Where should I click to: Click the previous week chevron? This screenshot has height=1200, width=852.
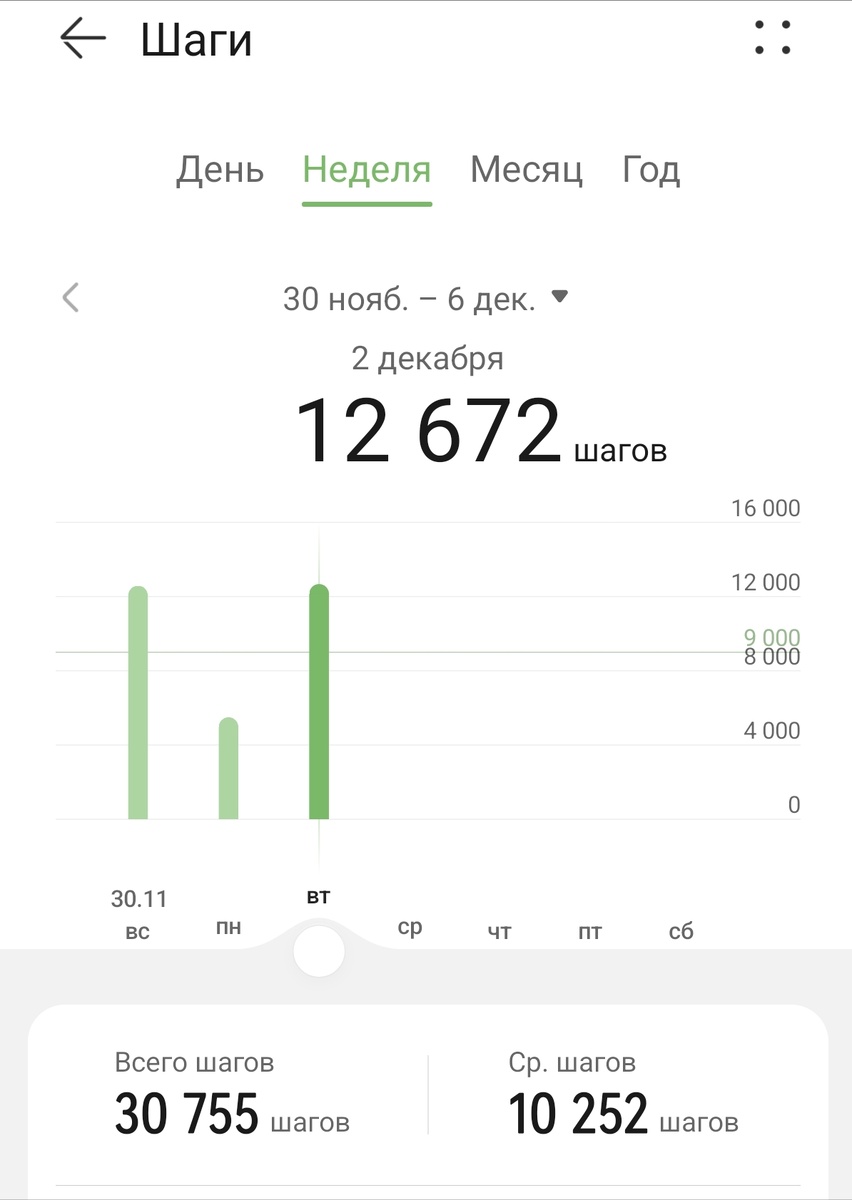(70, 297)
